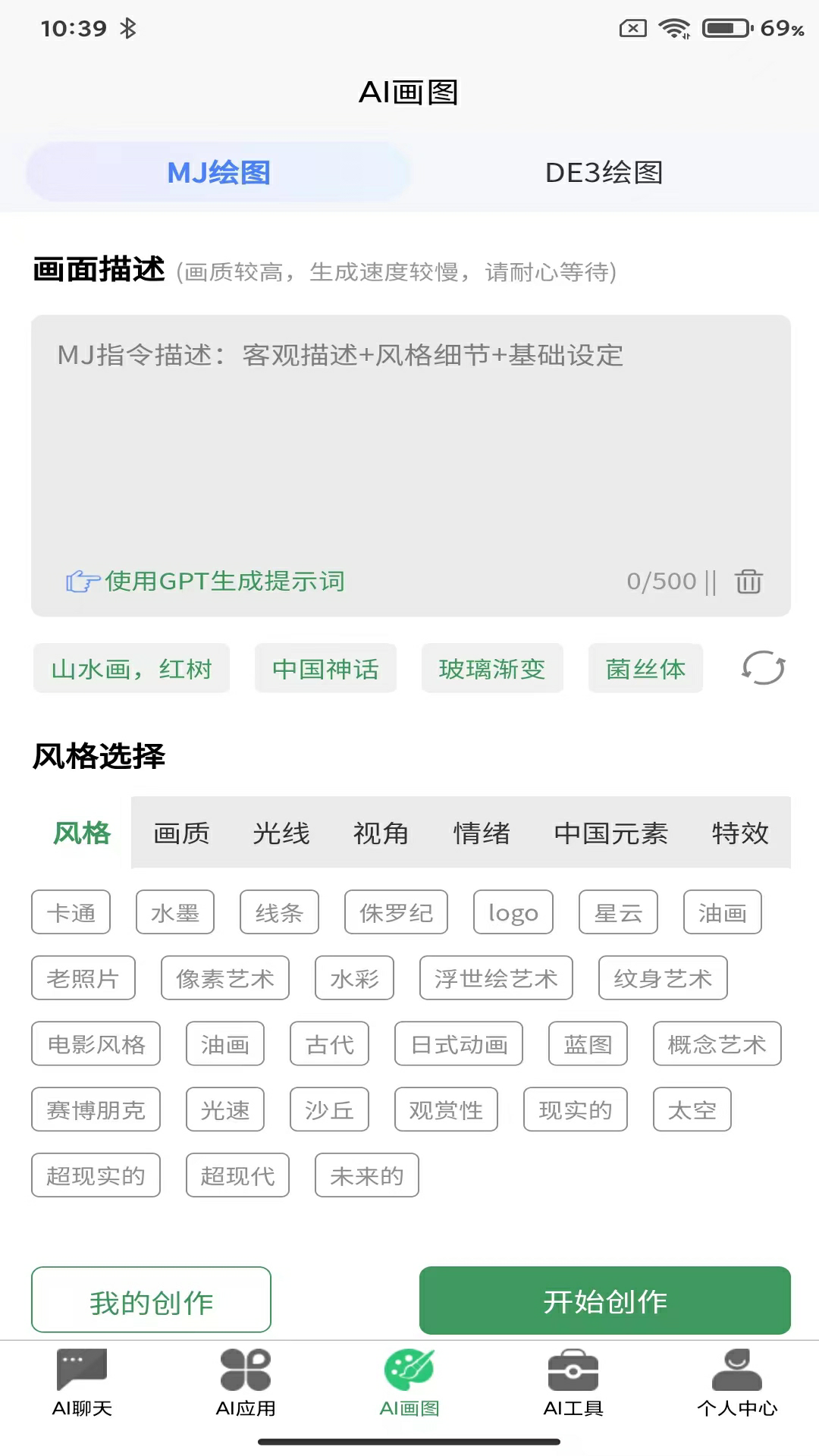Open 我的创作

click(151, 1301)
